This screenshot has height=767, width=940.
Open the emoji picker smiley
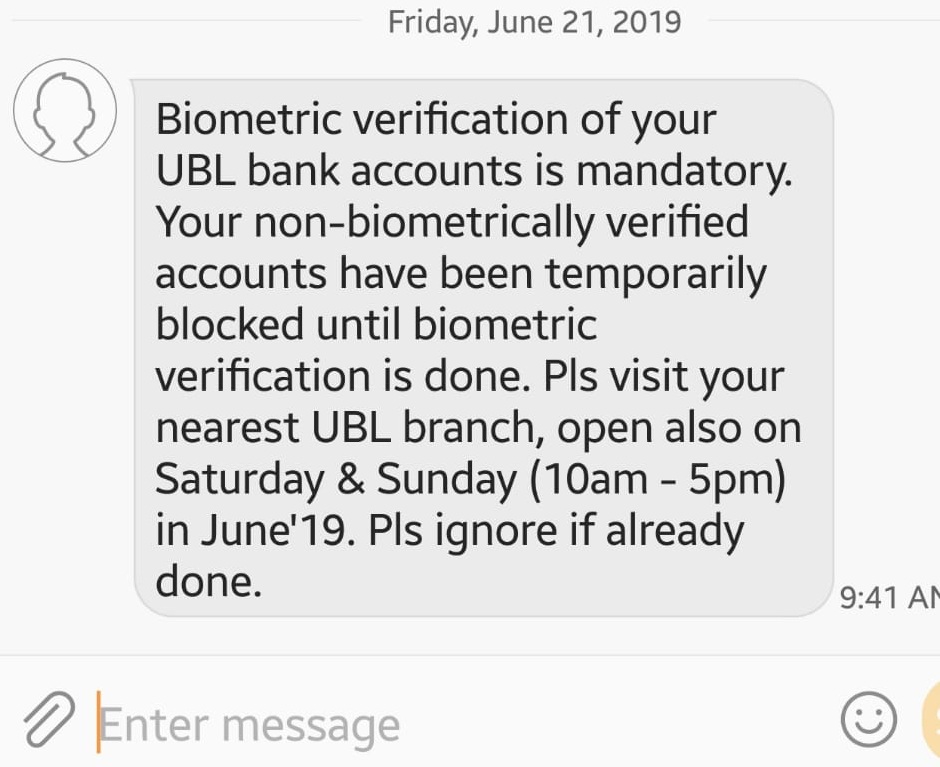[867, 718]
